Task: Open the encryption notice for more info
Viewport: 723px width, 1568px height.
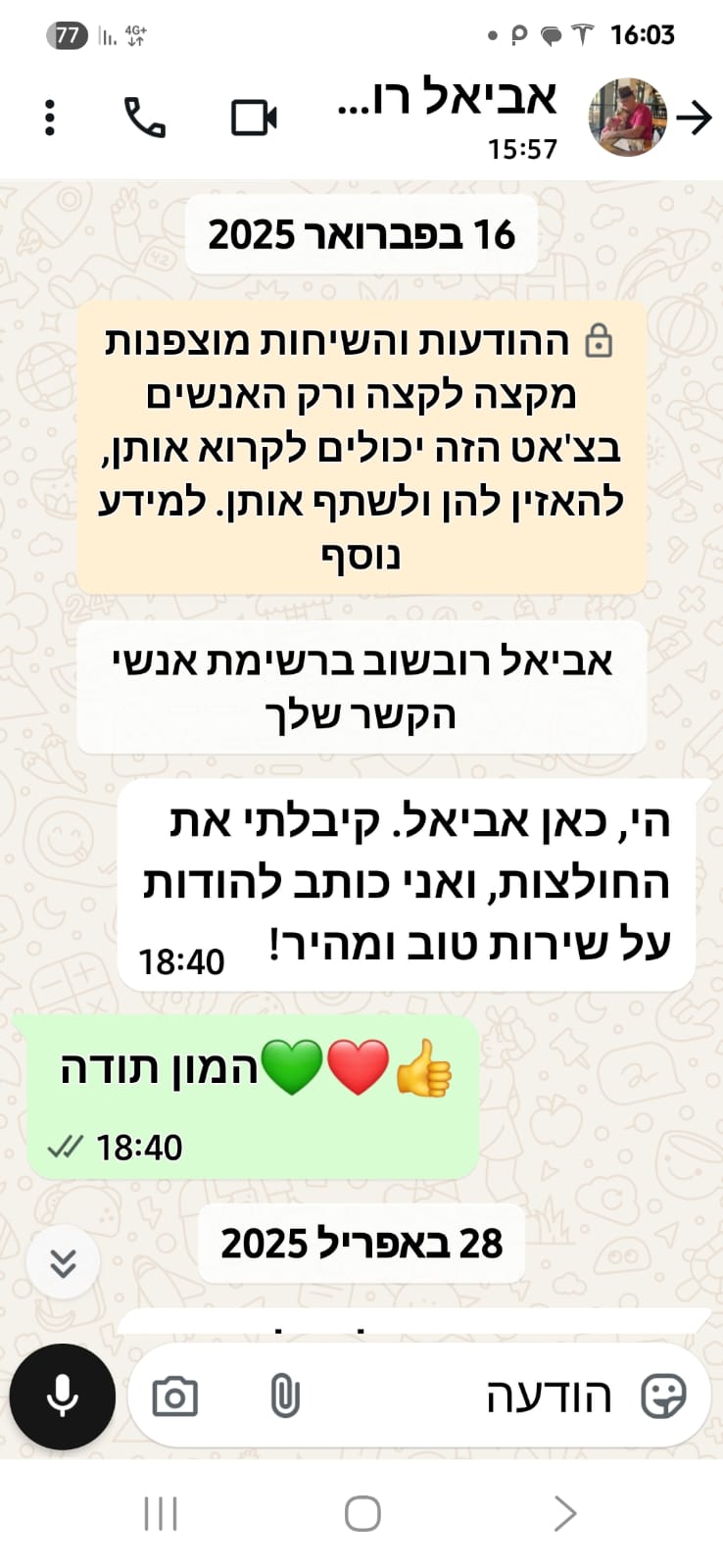Action: [361, 447]
